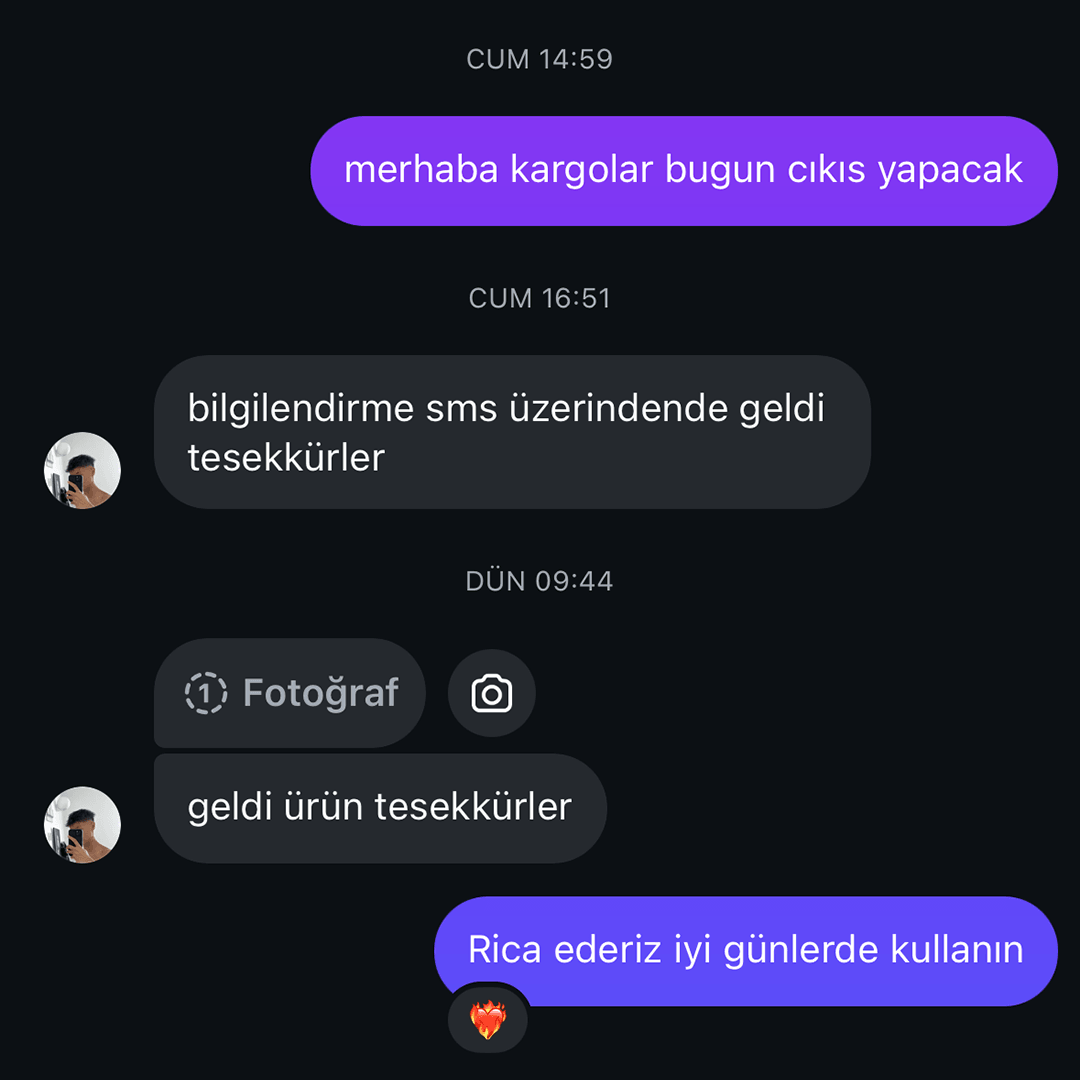Open avatar next to 'geldi ürün tesekkürler'
The image size is (1080, 1080).
82,825
